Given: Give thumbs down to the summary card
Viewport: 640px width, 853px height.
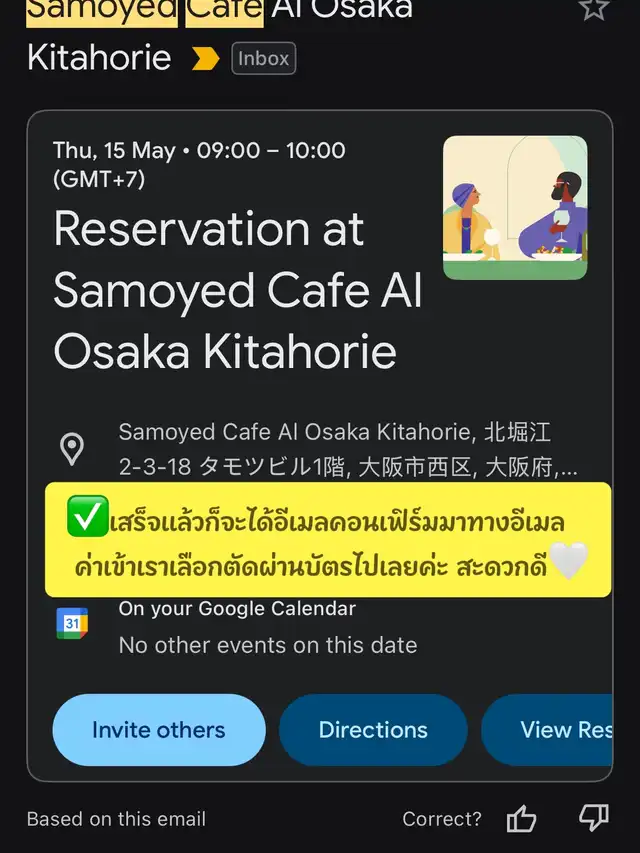Looking at the screenshot, I should pos(593,819).
